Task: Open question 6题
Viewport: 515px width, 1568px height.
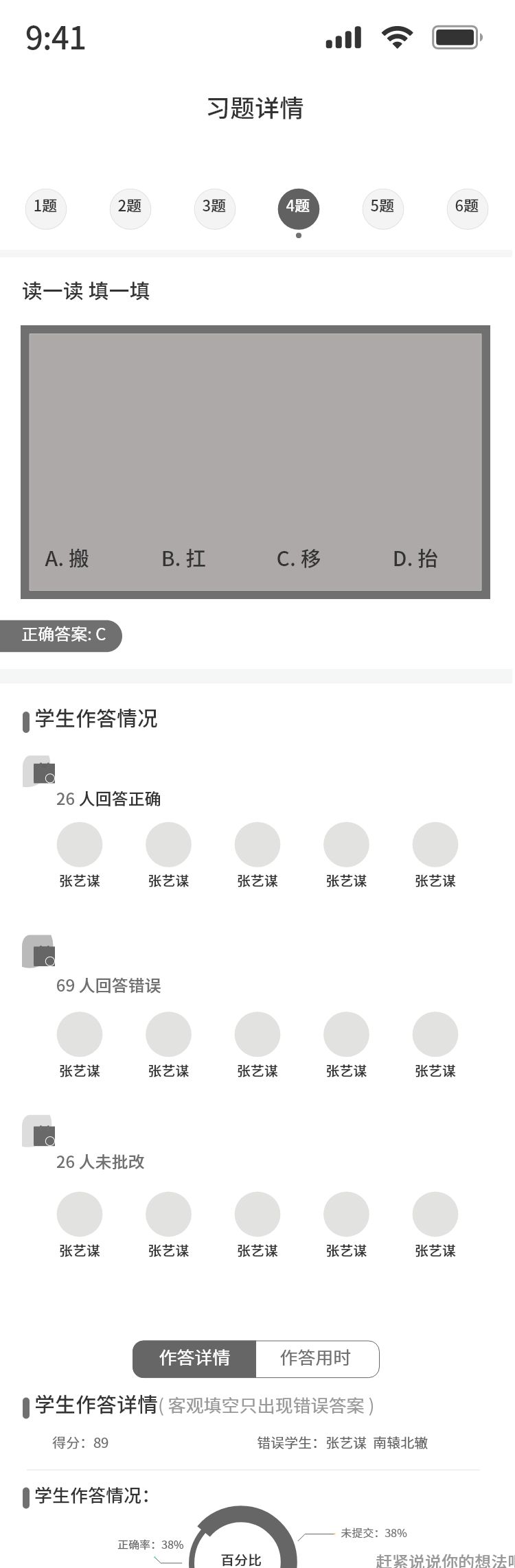Action: tap(467, 207)
